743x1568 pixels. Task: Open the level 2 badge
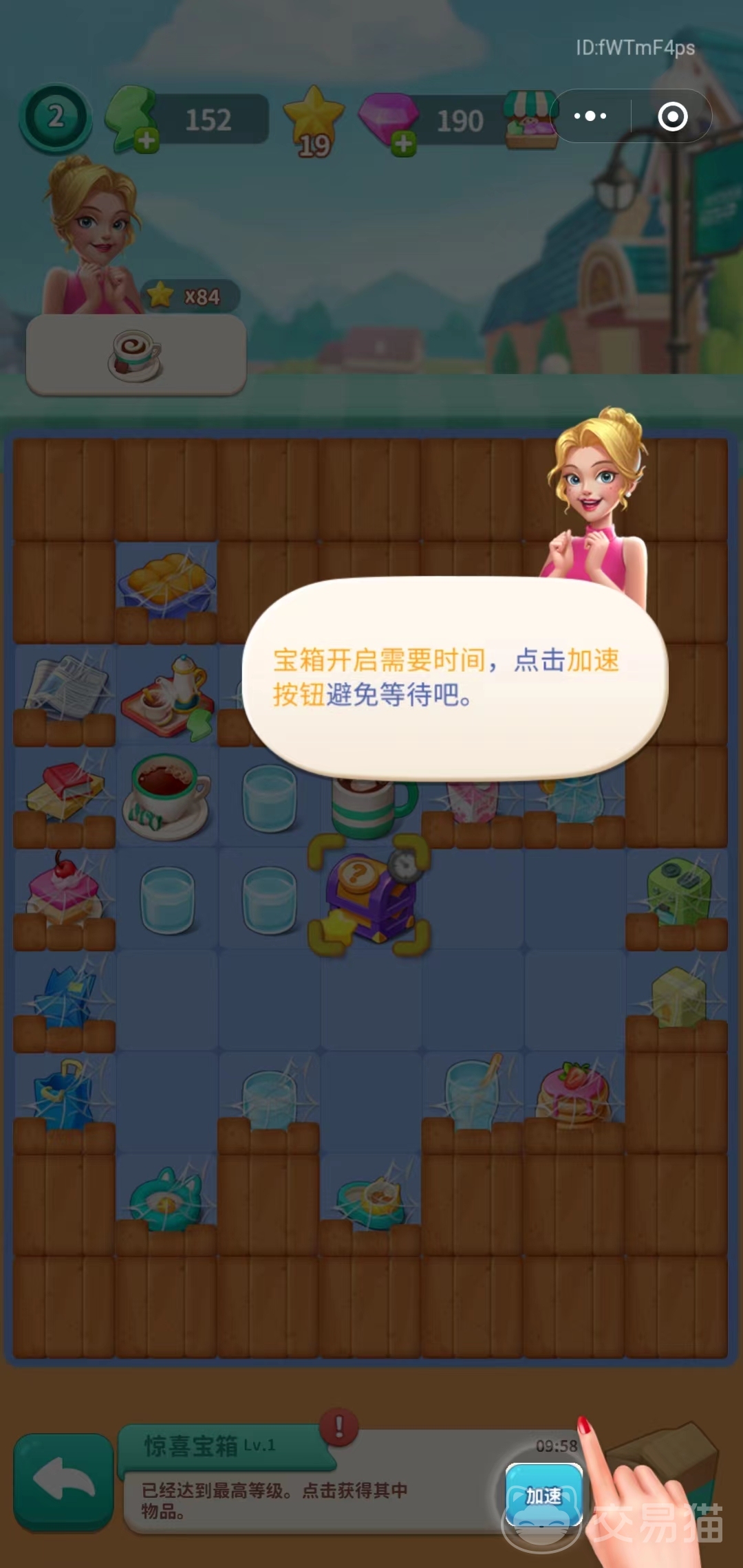click(56, 118)
